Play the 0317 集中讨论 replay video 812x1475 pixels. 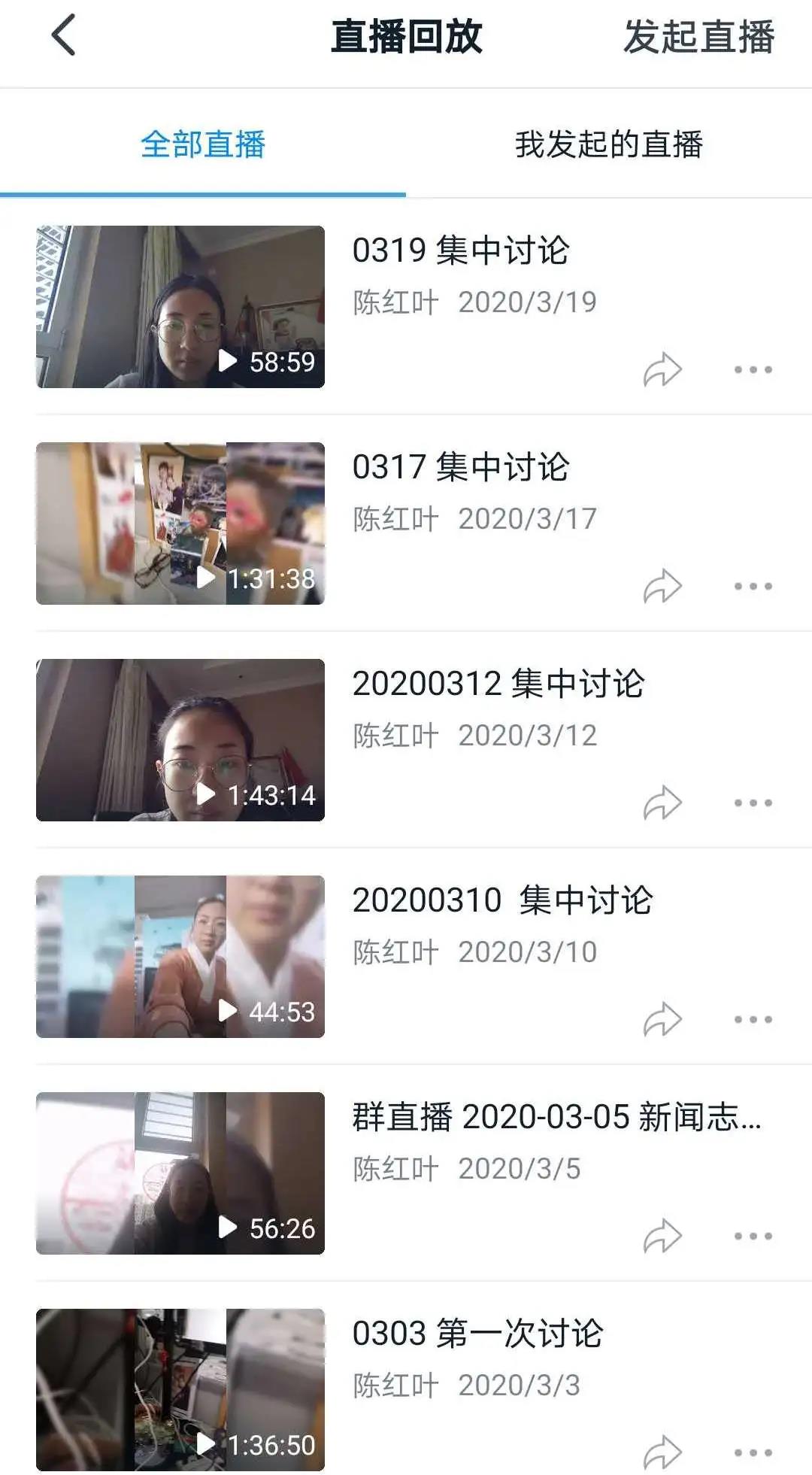click(180, 524)
